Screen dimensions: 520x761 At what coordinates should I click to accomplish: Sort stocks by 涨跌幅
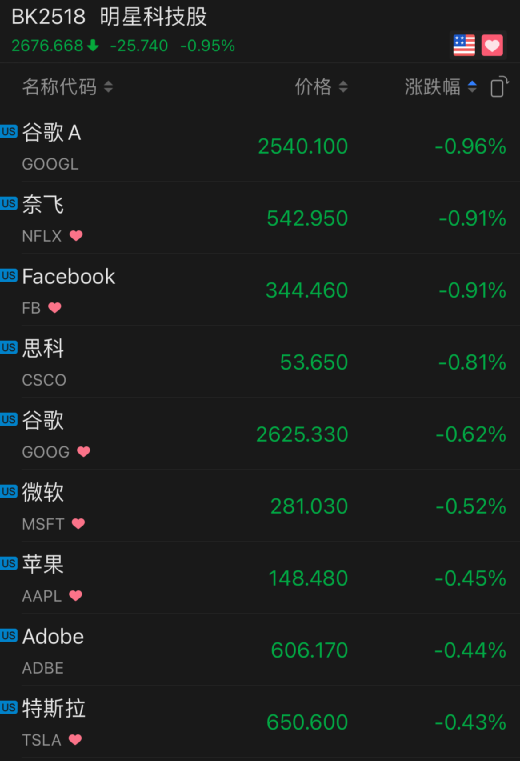click(441, 87)
